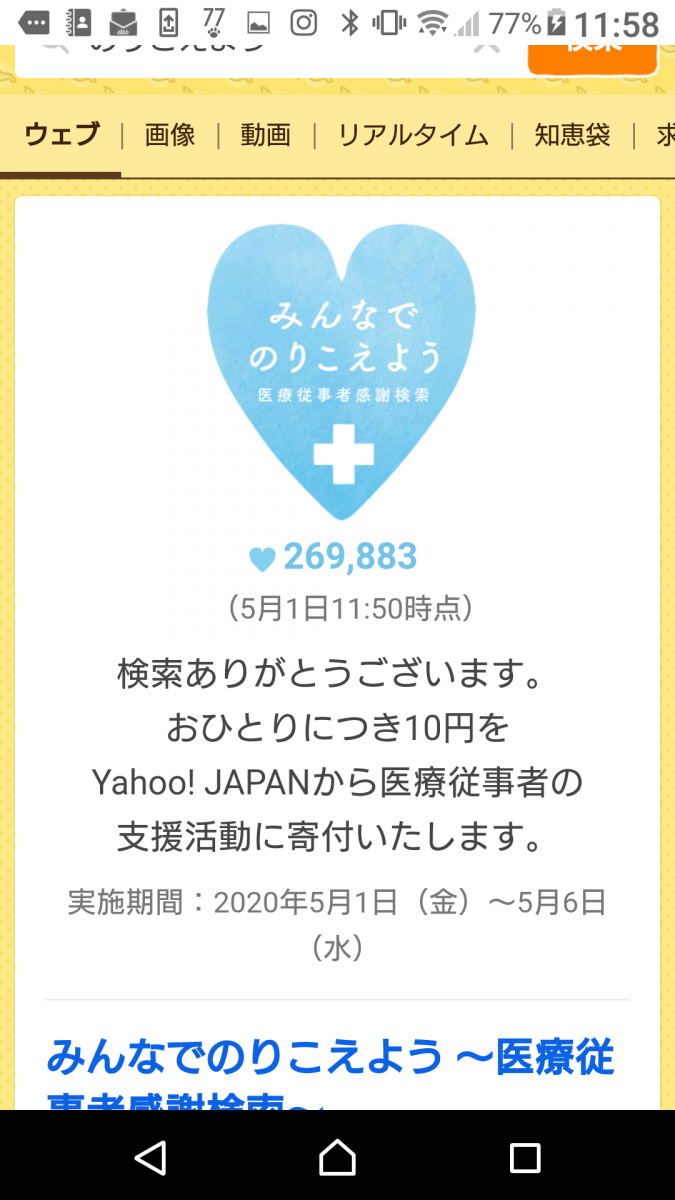This screenshot has height=1200, width=675.
Task: Select the 知恵袋 tab
Action: tap(572, 135)
